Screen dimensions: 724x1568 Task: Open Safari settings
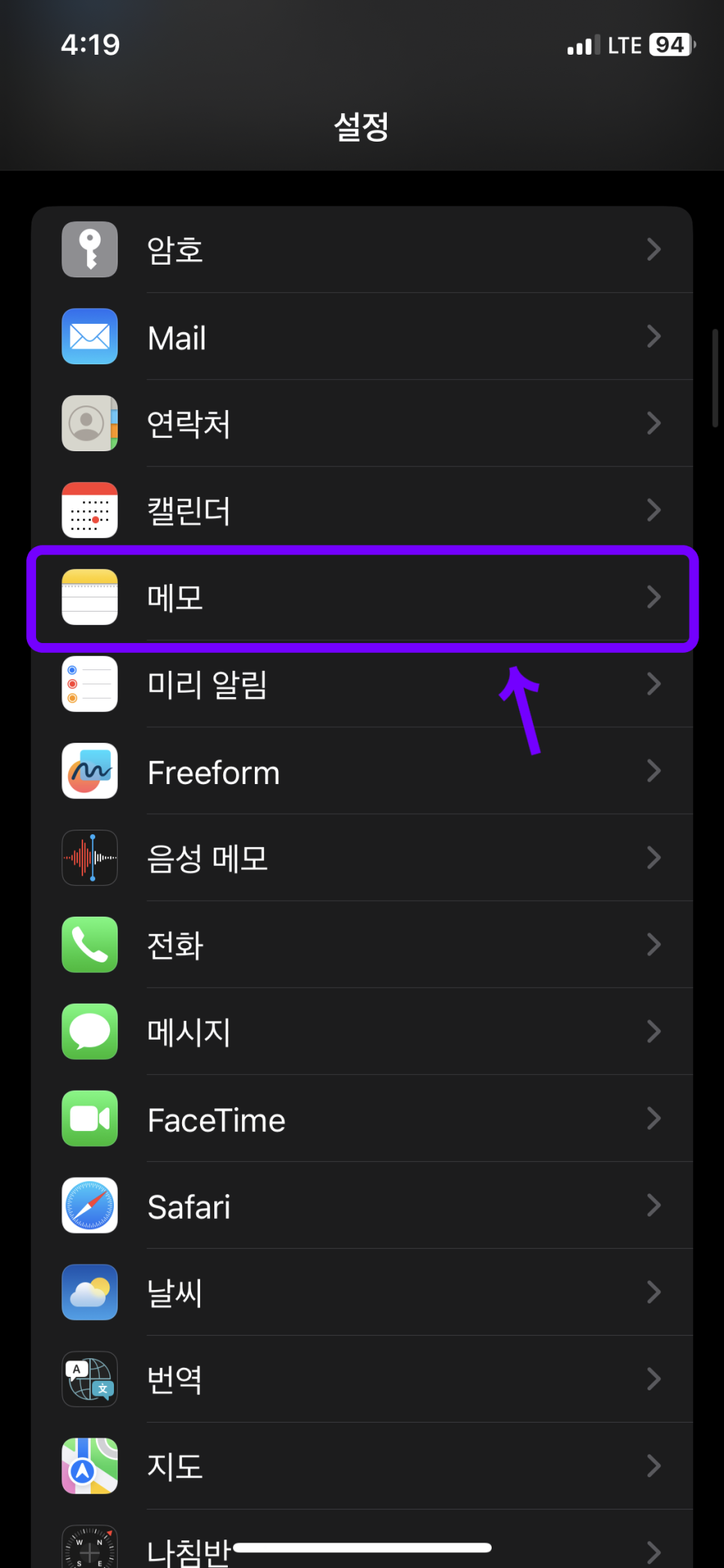tap(361, 1206)
